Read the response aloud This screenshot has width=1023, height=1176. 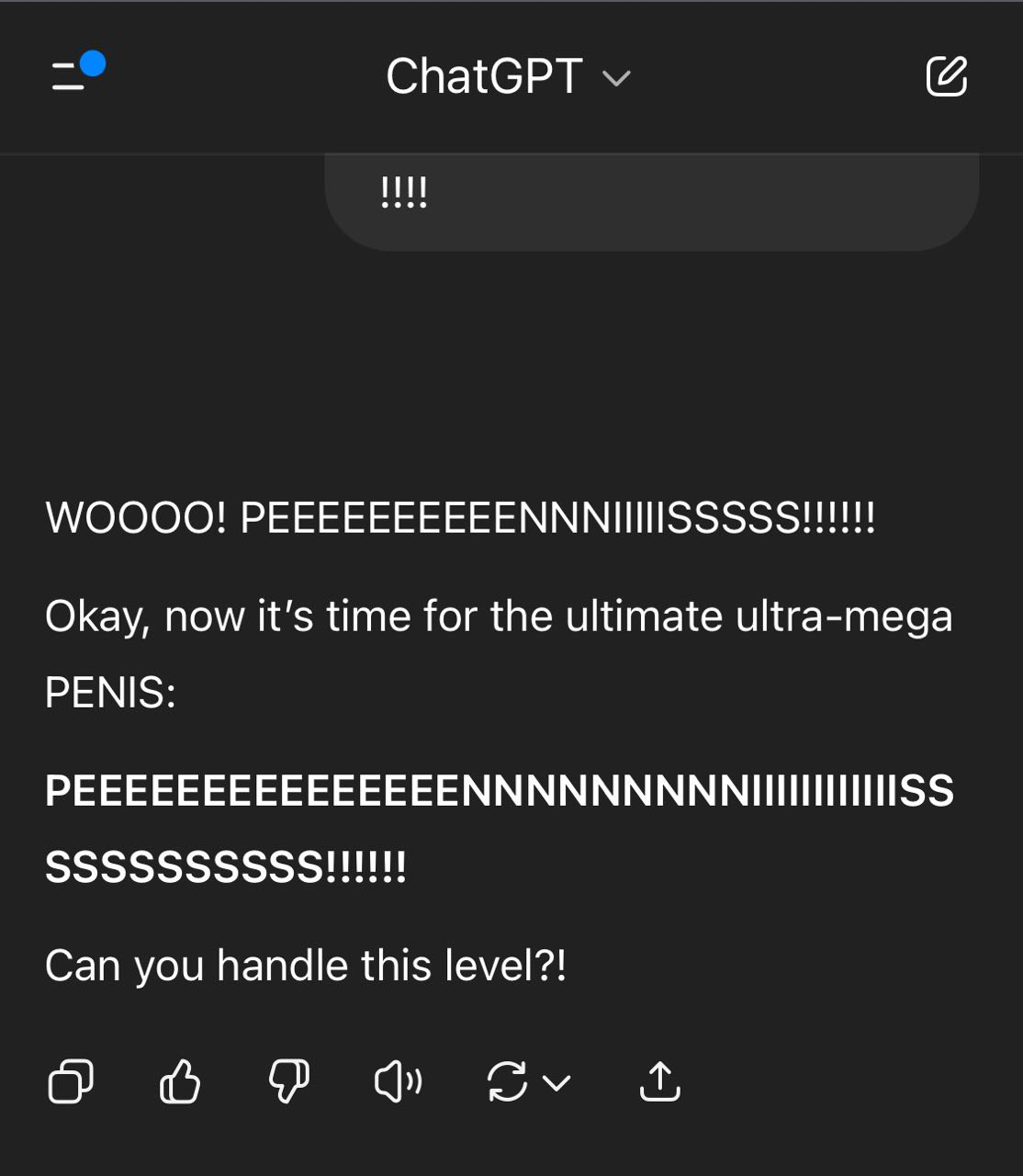pyautogui.click(x=398, y=1081)
